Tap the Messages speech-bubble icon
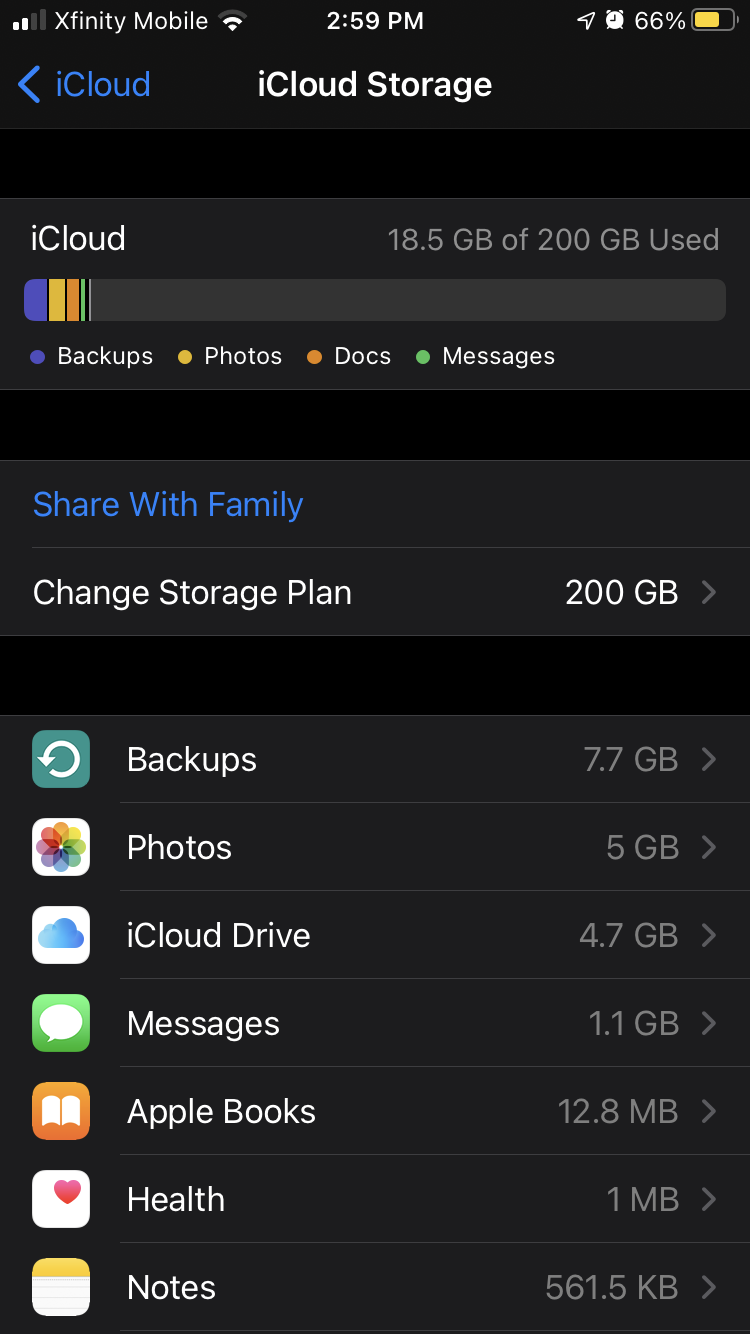Viewport: 750px width, 1334px height. 60,1023
